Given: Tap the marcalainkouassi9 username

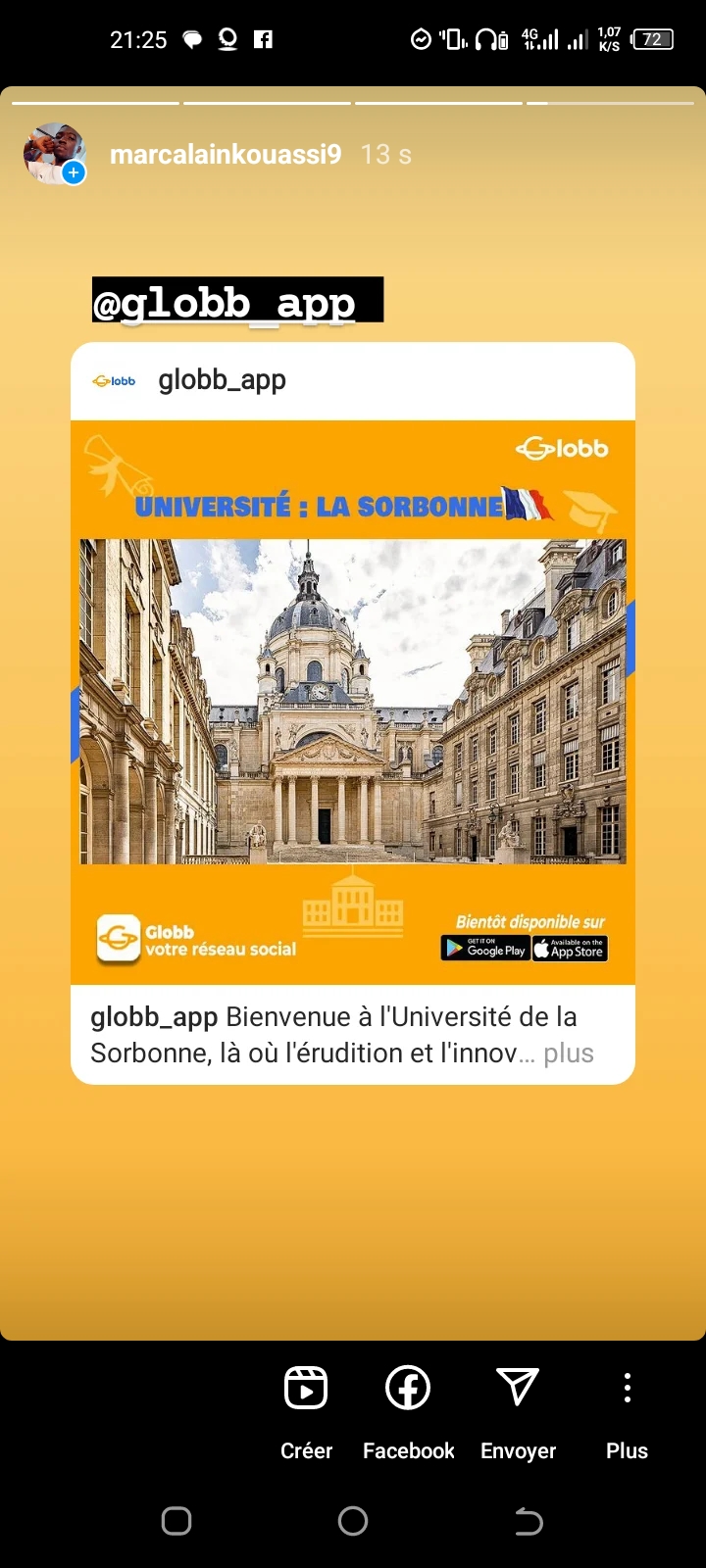Looking at the screenshot, I should point(226,154).
